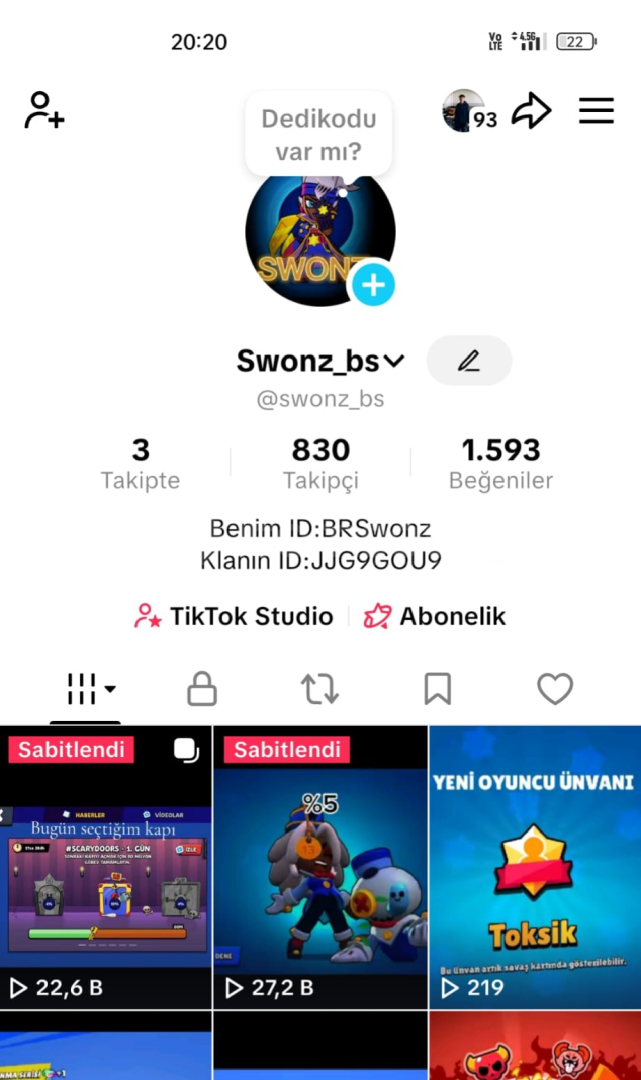
Task: Tap the blue plus on profile photo
Action: click(373, 286)
